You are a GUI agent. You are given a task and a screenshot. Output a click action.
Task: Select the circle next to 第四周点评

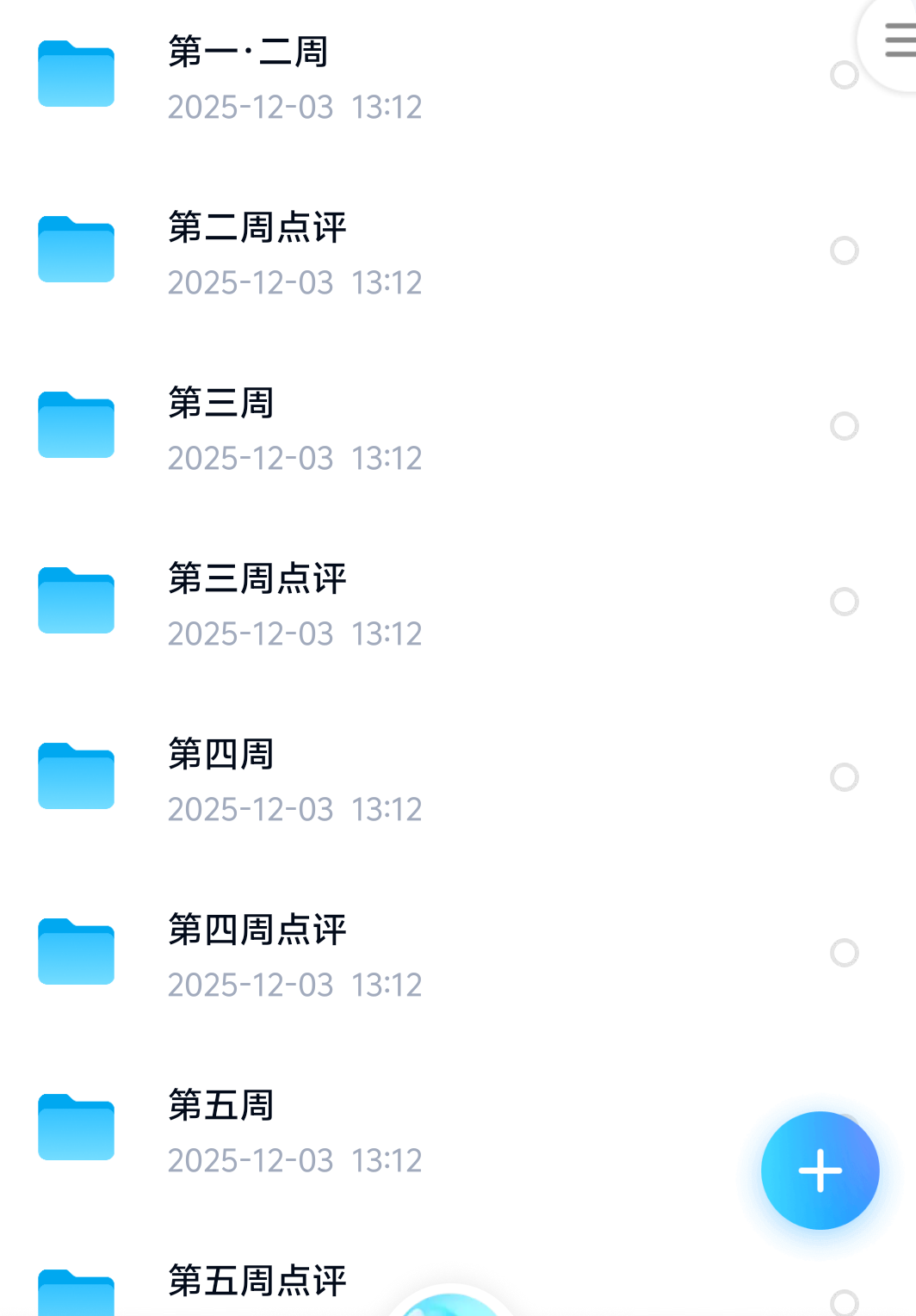(x=845, y=953)
